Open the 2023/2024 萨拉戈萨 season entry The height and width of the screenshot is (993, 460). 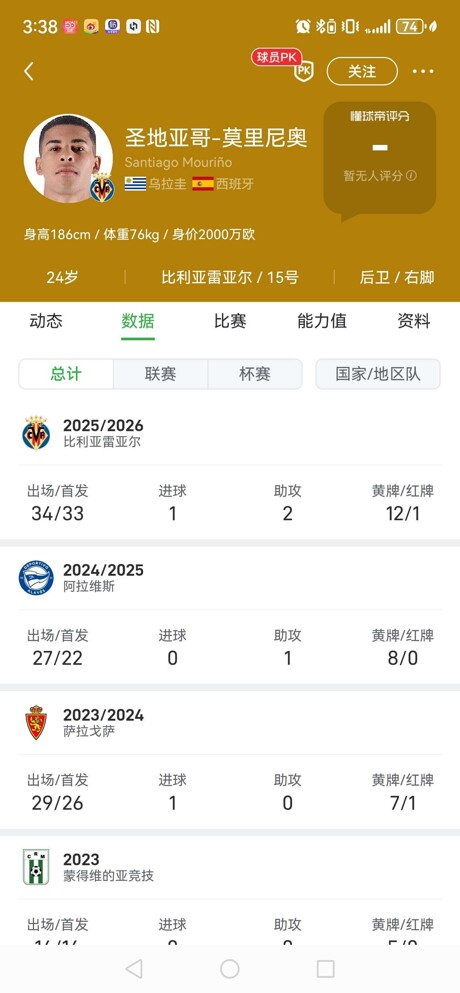pos(230,723)
